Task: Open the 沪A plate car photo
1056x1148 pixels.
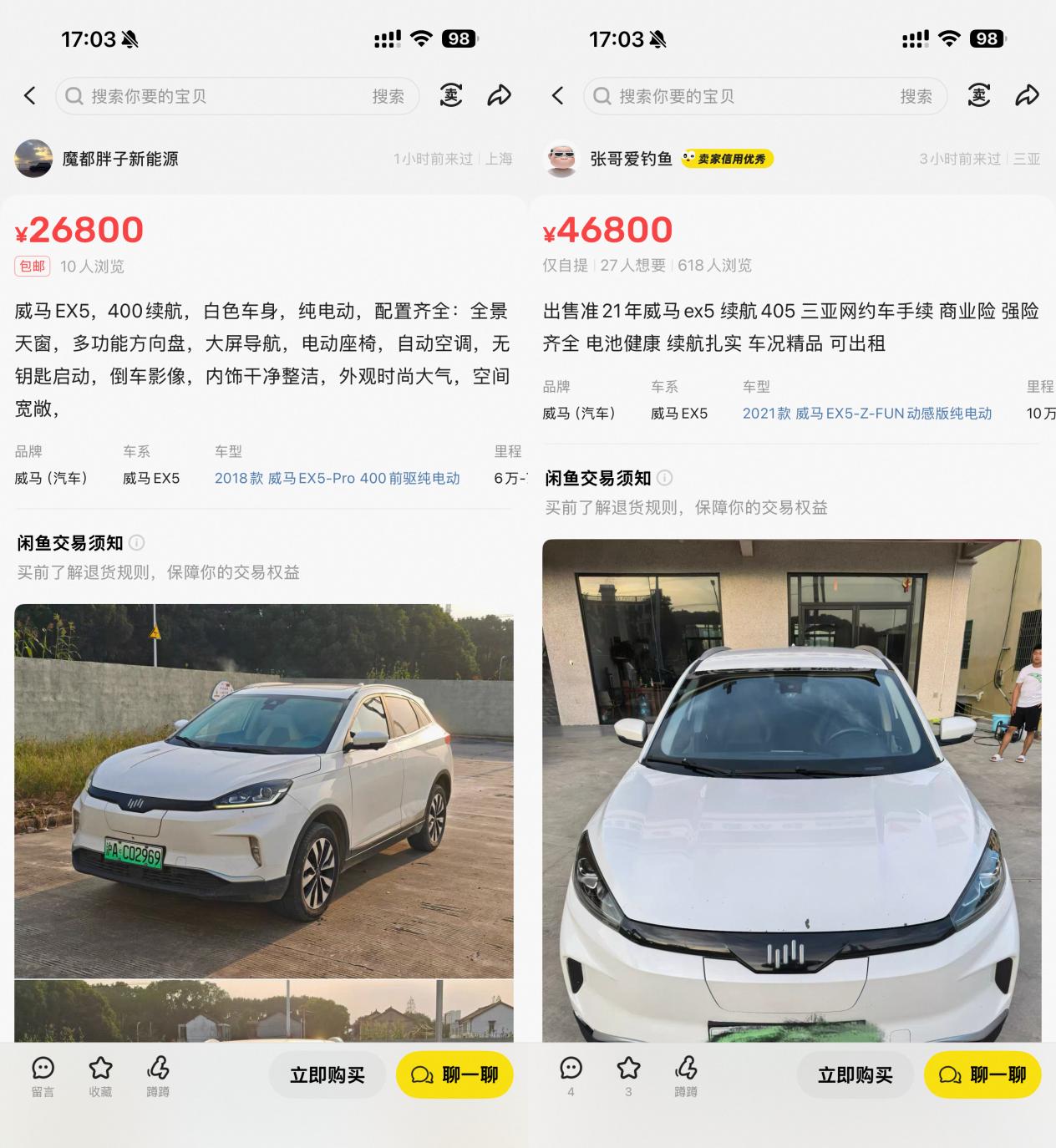Action: (x=263, y=790)
